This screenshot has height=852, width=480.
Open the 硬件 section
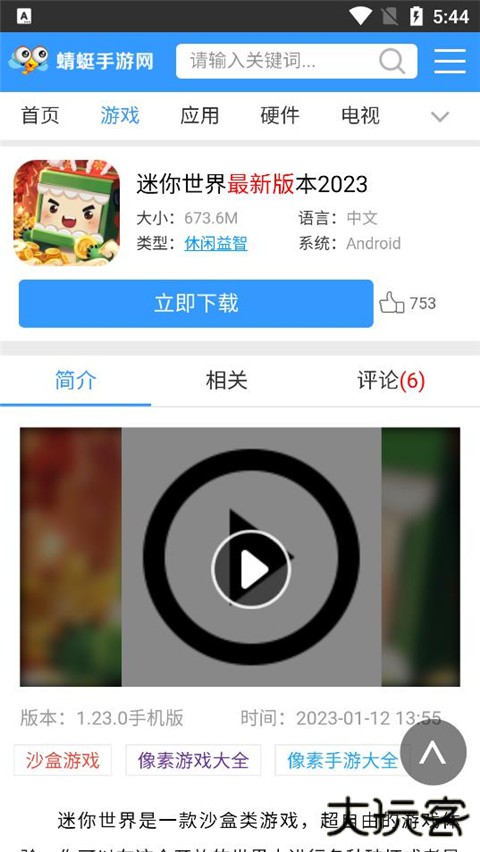point(279,116)
